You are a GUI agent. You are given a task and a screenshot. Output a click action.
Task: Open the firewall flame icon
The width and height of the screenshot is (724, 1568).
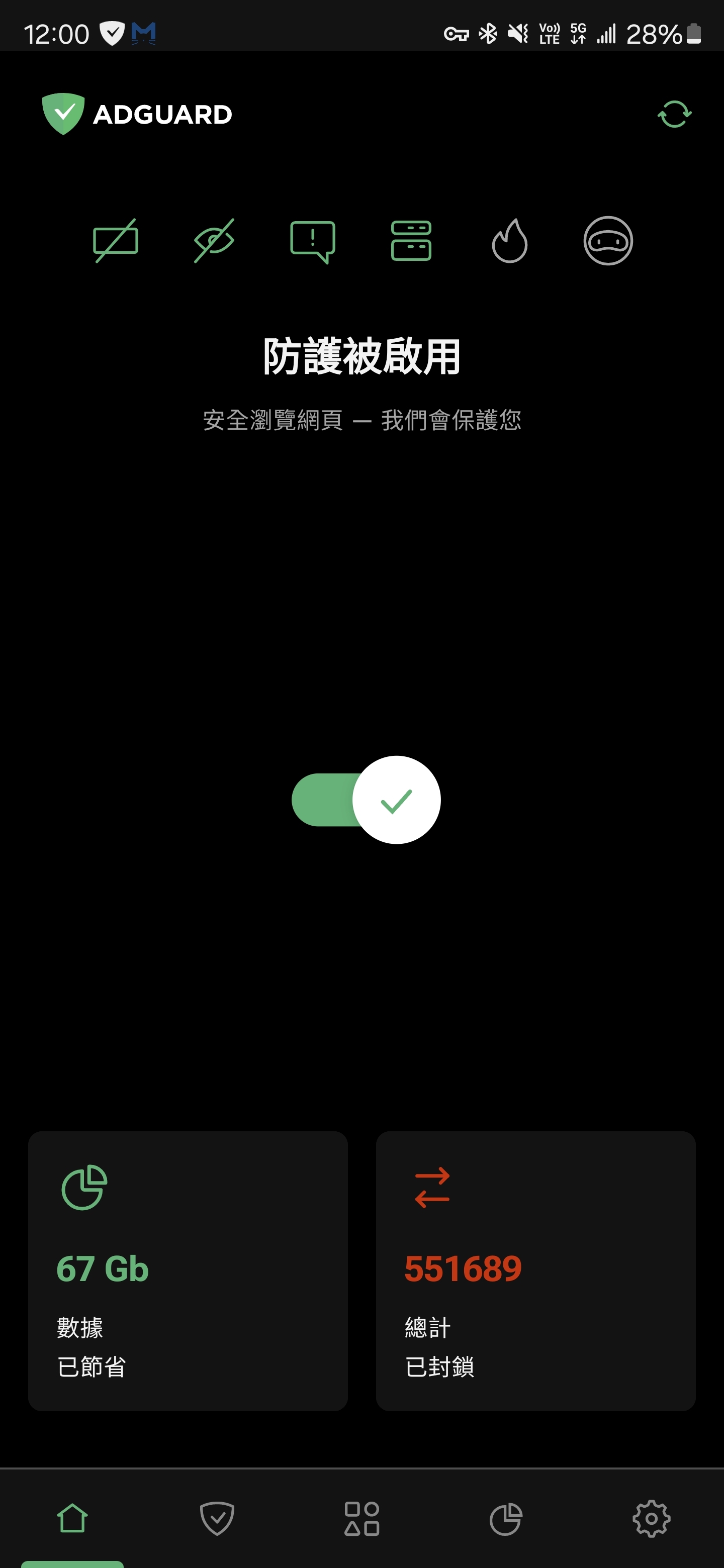pyautogui.click(x=510, y=241)
